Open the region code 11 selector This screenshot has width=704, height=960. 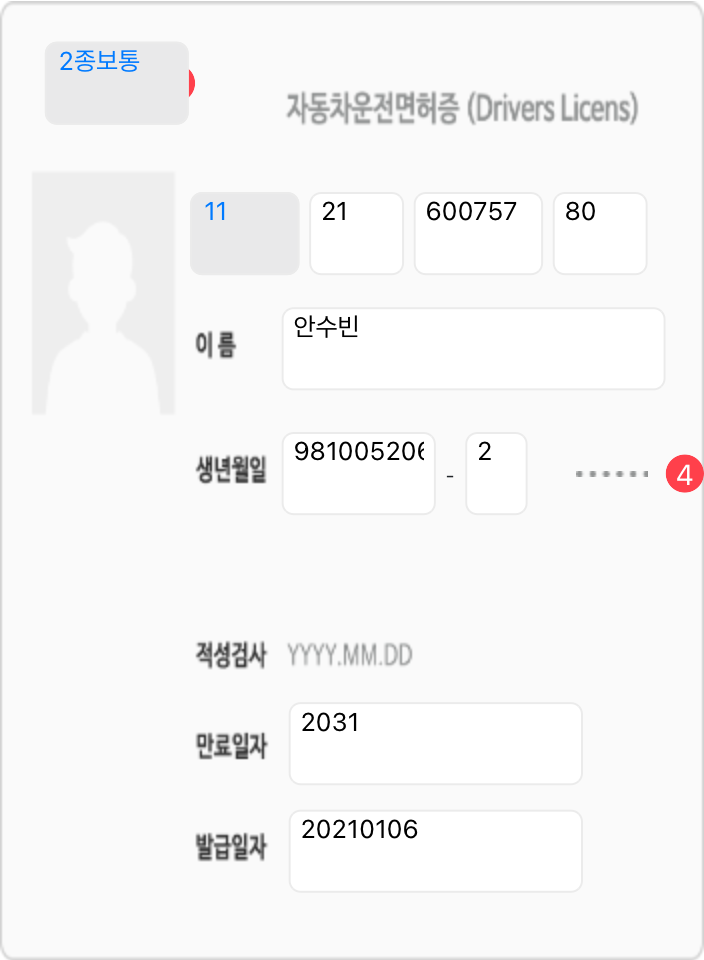[x=245, y=233]
